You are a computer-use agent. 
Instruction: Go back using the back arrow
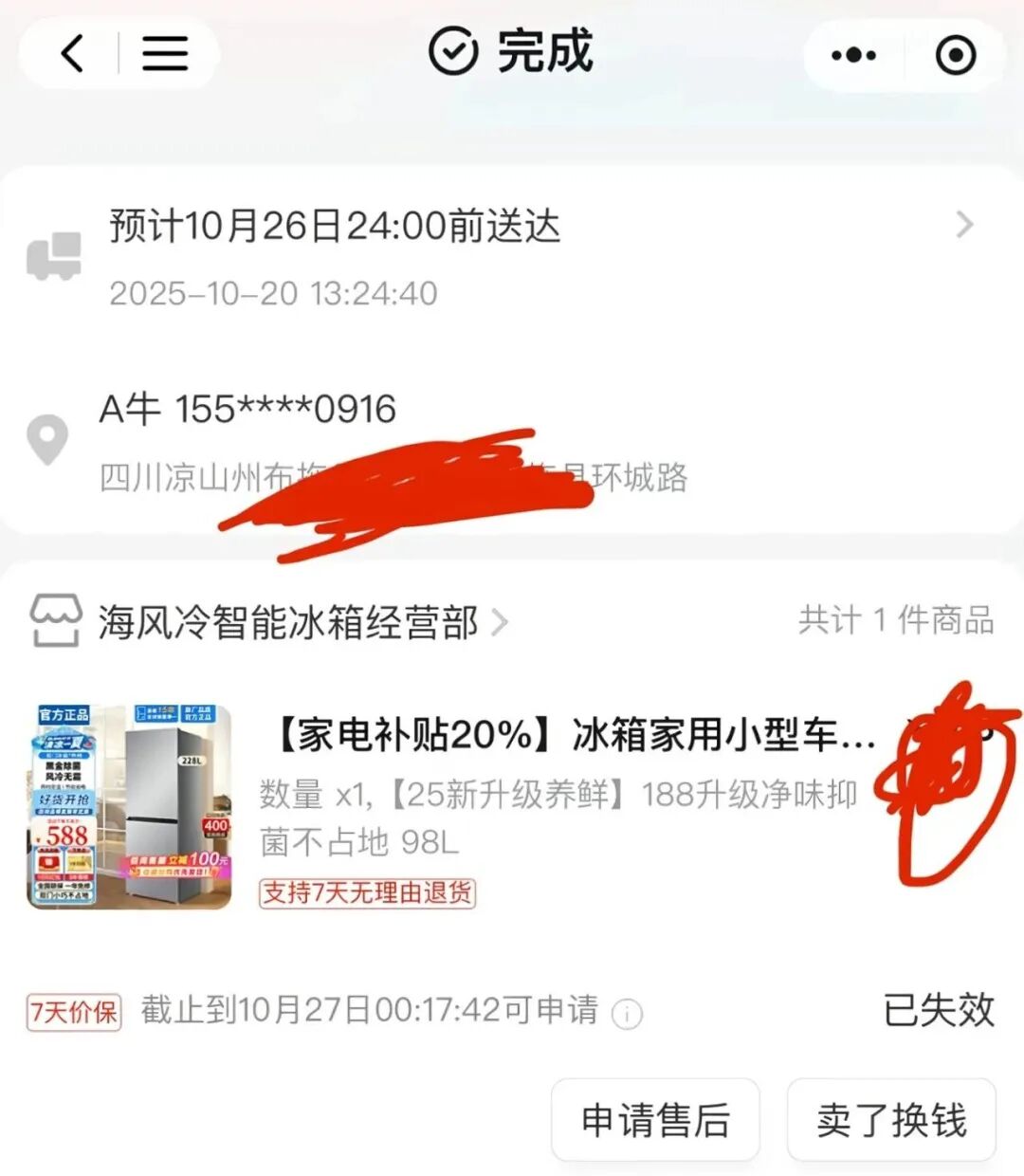(x=73, y=53)
